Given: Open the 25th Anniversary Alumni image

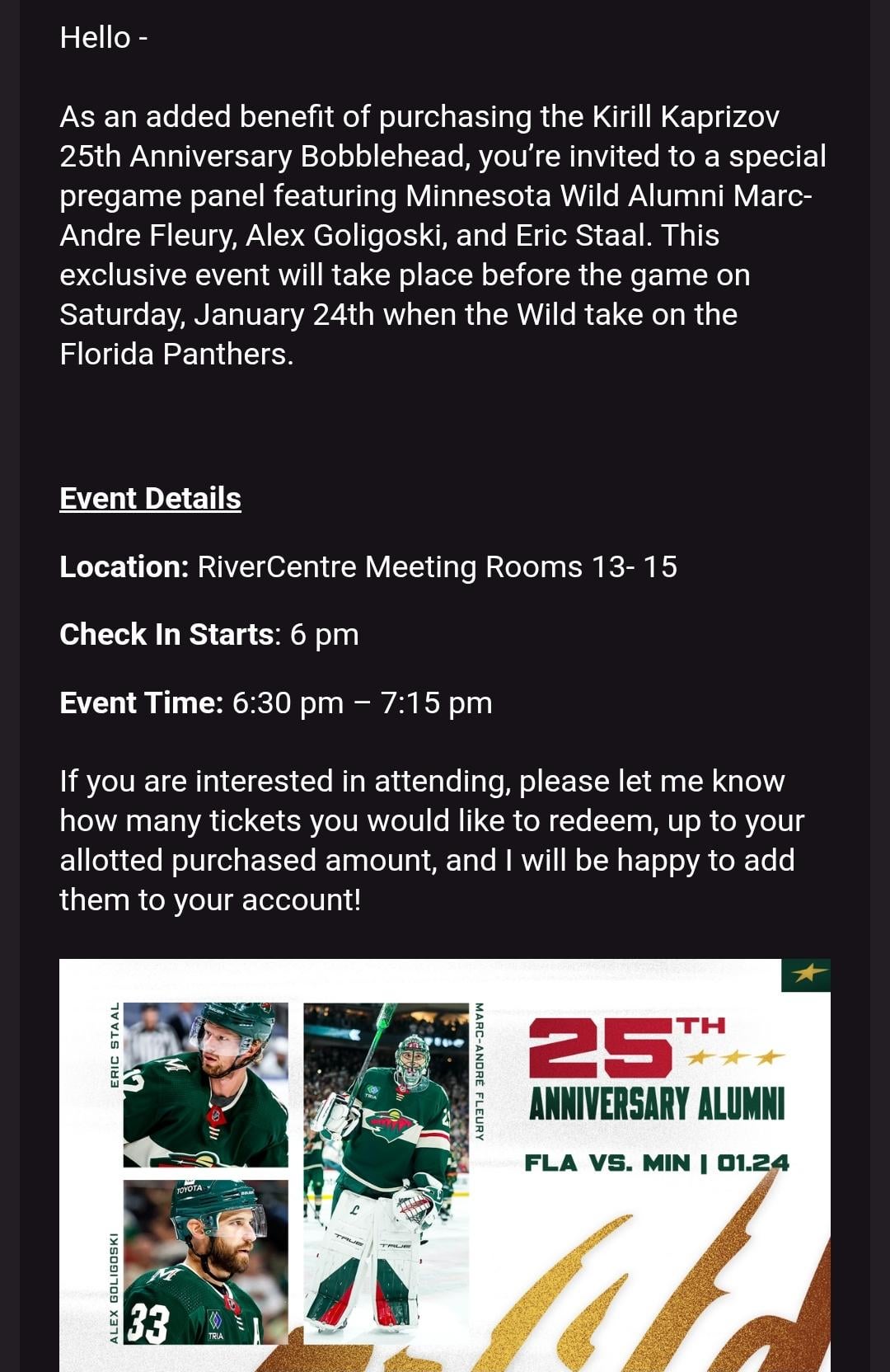Looking at the screenshot, I should pos(445,1164).
